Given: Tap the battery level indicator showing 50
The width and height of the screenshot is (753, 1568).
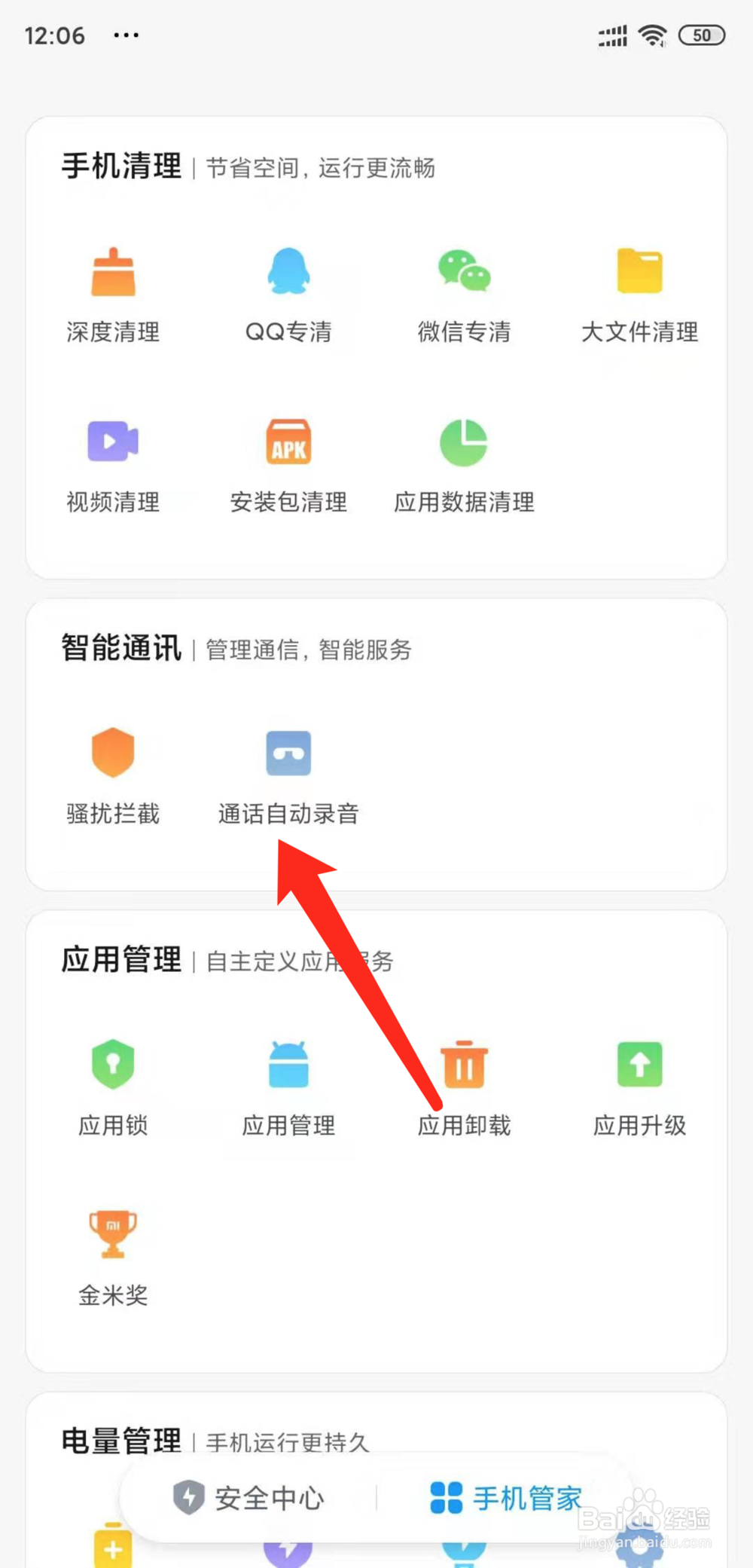Looking at the screenshot, I should coord(701,35).
